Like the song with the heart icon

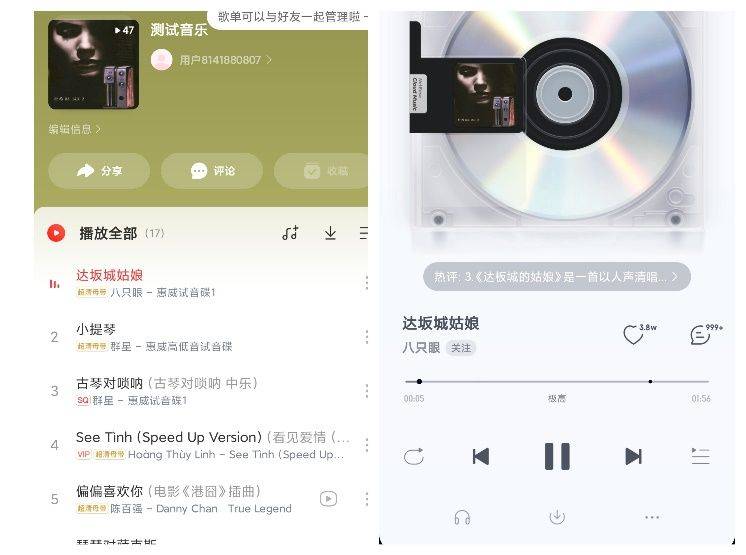coord(633,336)
